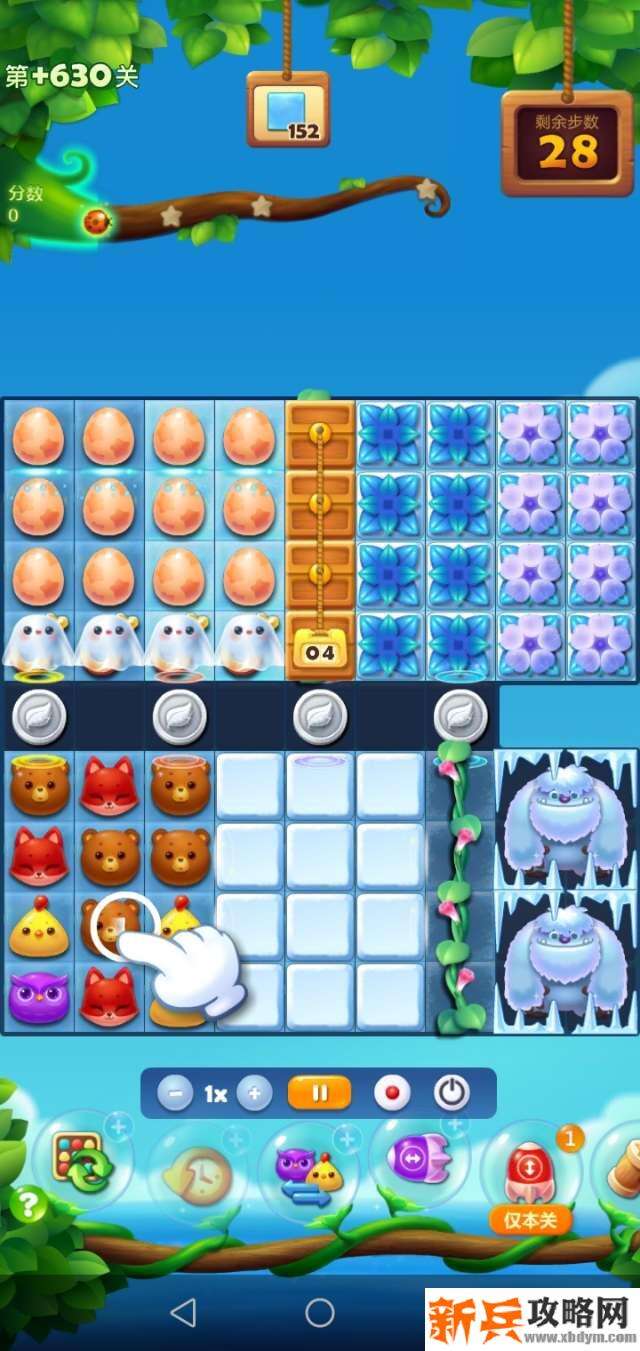Use the clock time-rewind booster

tap(197, 1172)
